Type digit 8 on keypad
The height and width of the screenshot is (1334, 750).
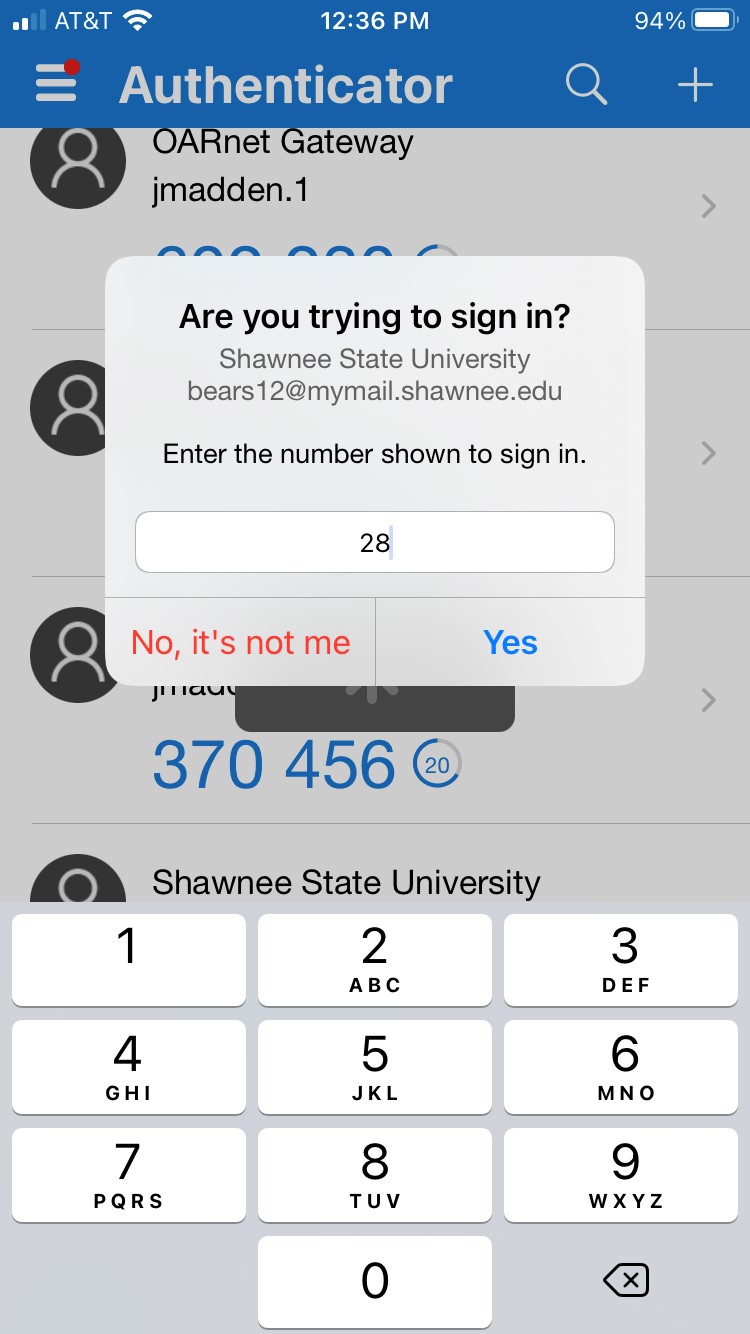click(374, 1174)
